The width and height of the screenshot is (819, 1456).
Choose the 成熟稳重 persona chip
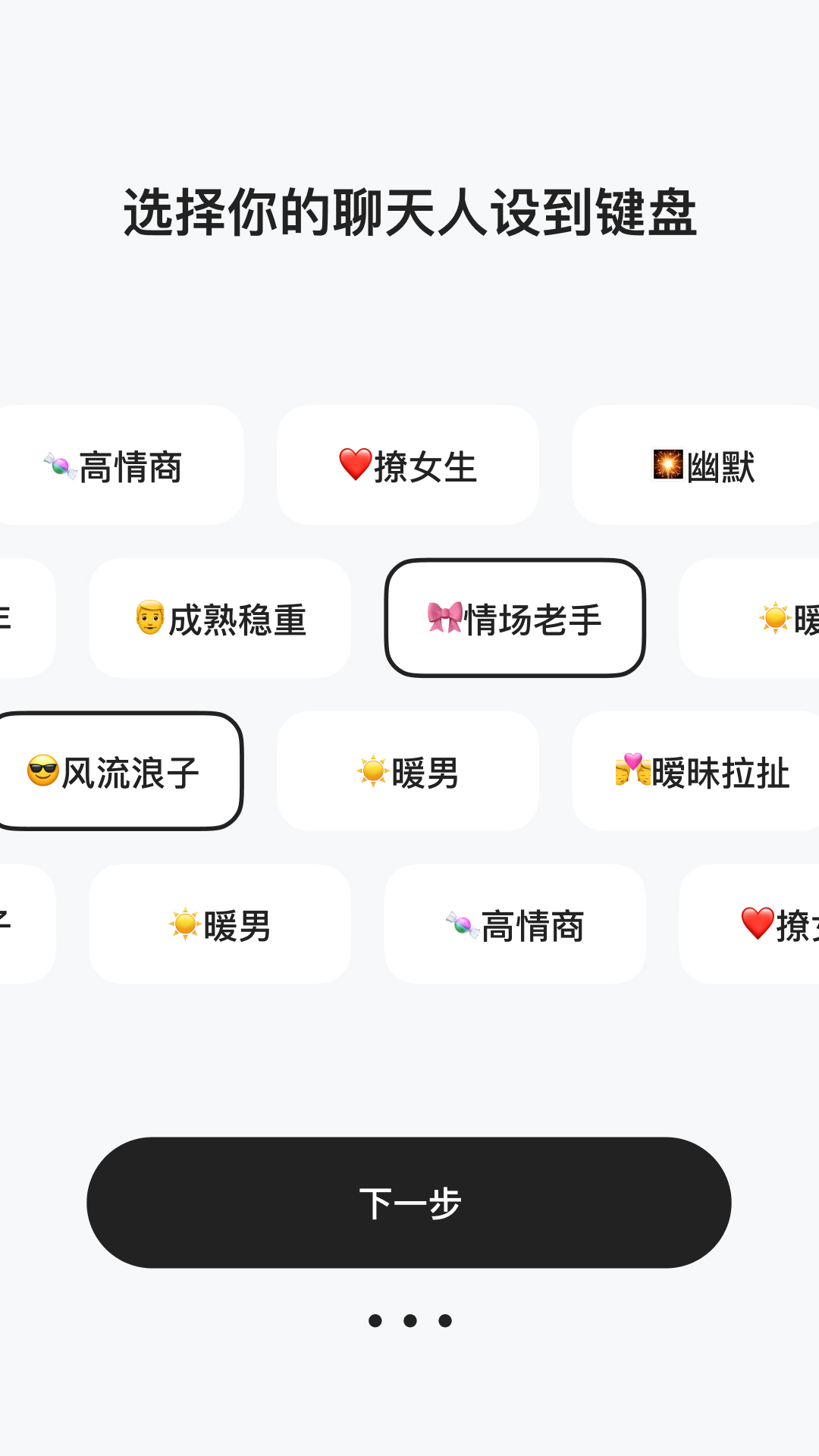(x=220, y=618)
